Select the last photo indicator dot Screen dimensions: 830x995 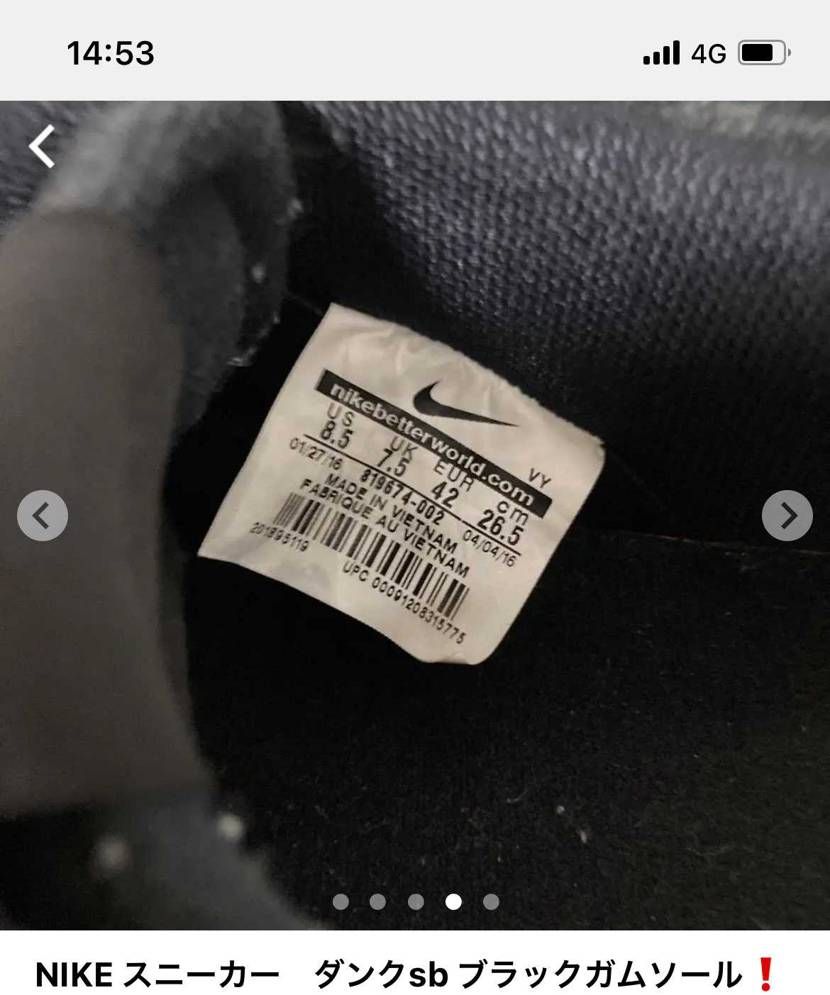[x=491, y=902]
